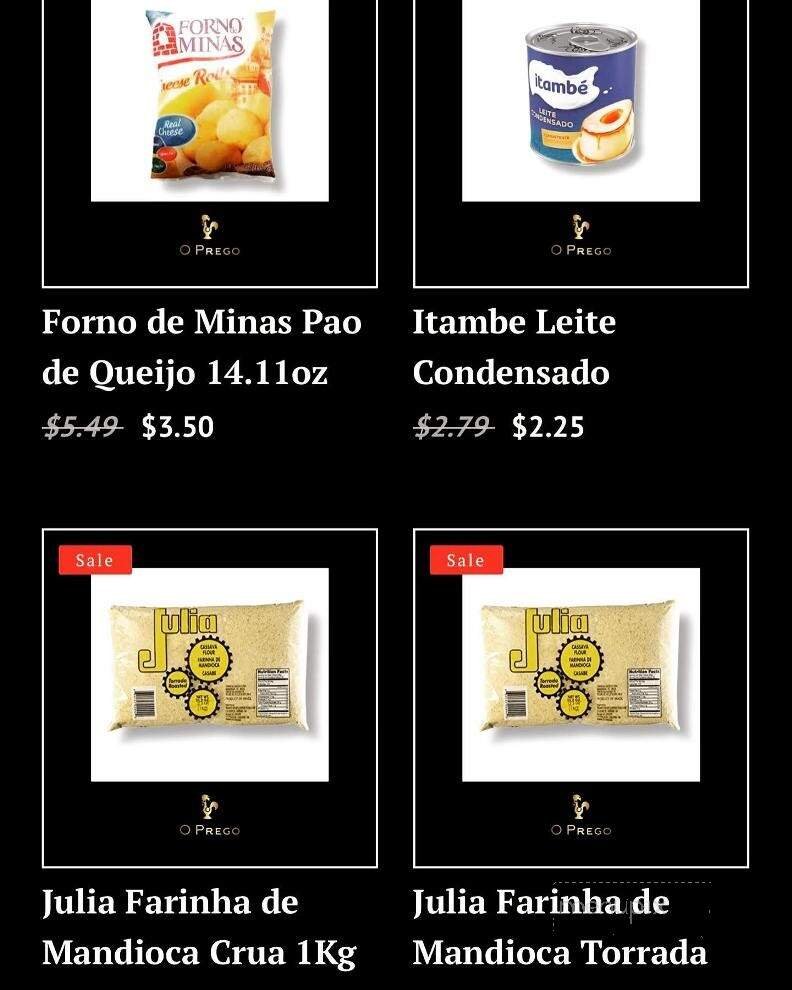
Task: Click the rooster mark on Julia Farinha Torrada image
Action: [x=580, y=805]
